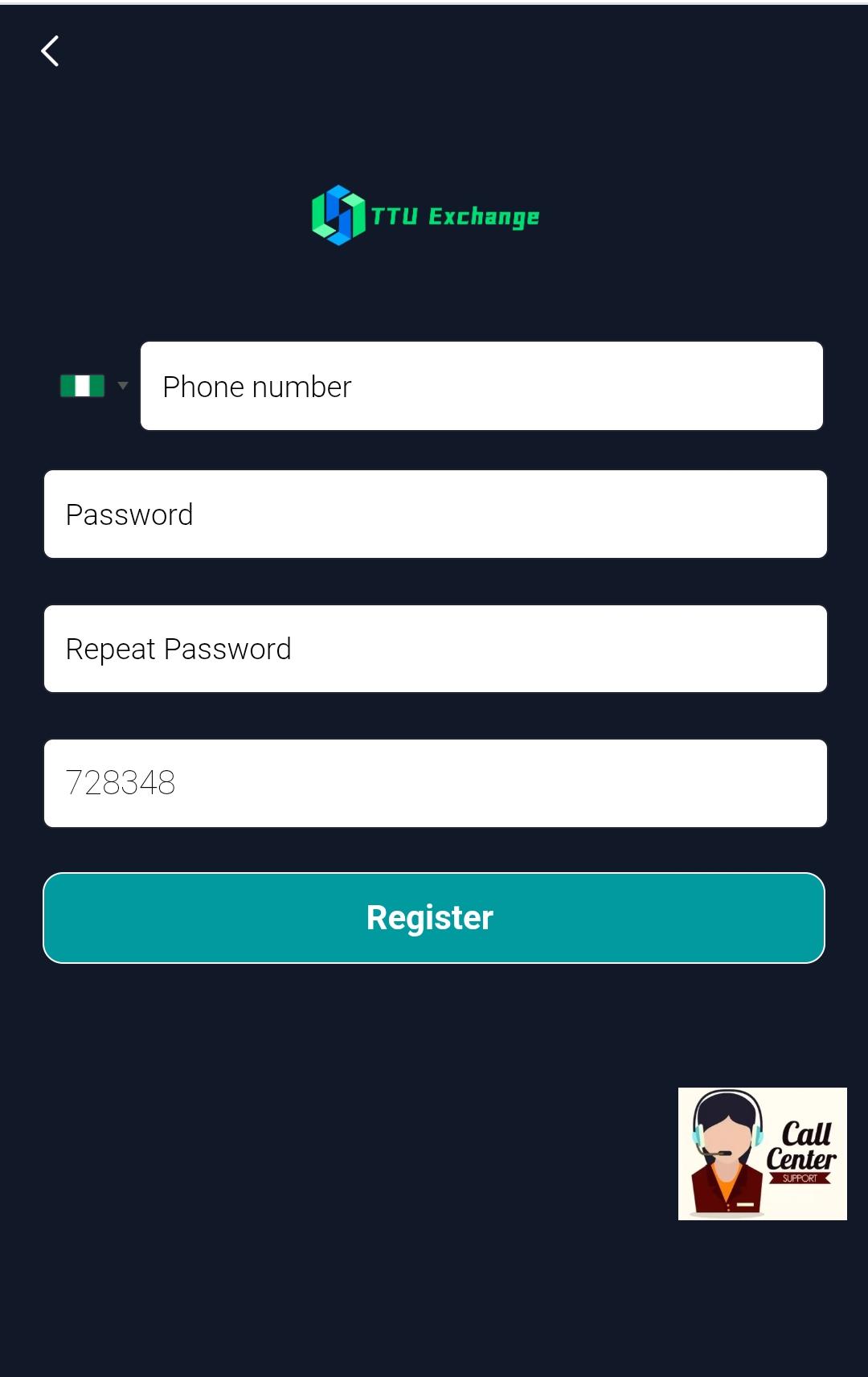868x1377 pixels.
Task: Tap the captcha code to refresh it
Action: tap(121, 782)
